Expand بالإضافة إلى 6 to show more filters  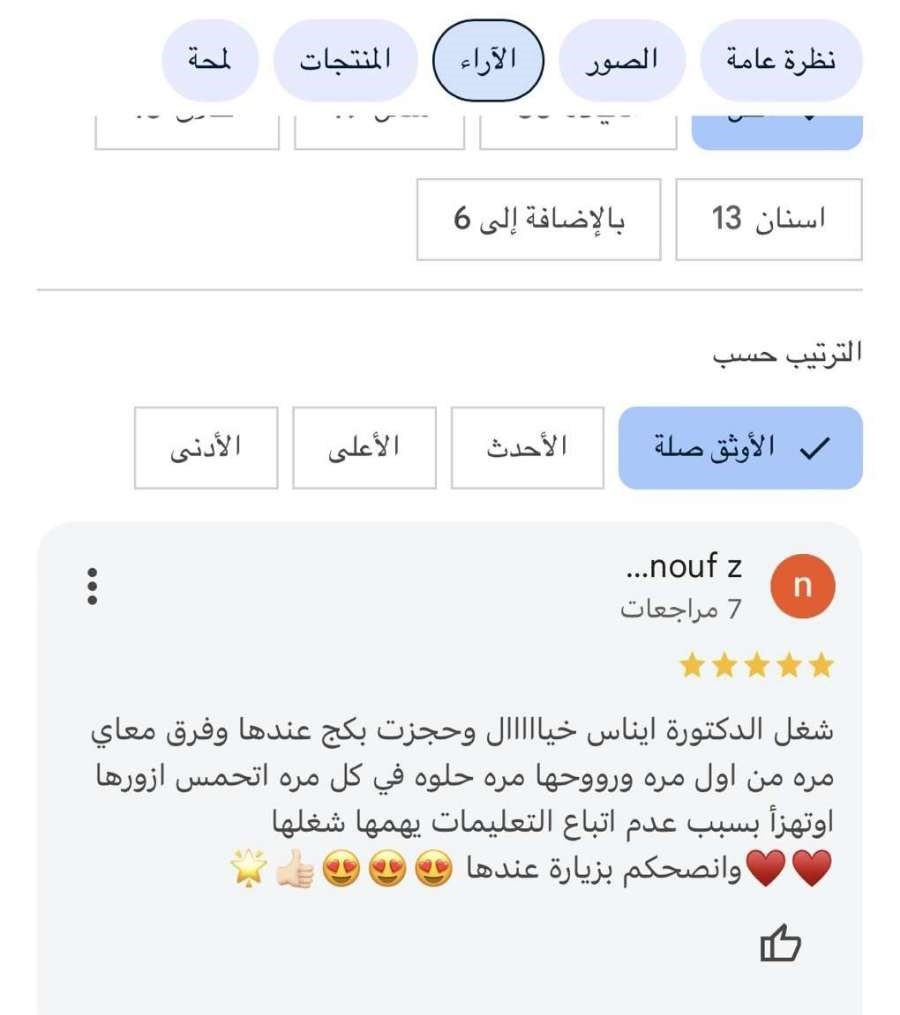click(538, 216)
